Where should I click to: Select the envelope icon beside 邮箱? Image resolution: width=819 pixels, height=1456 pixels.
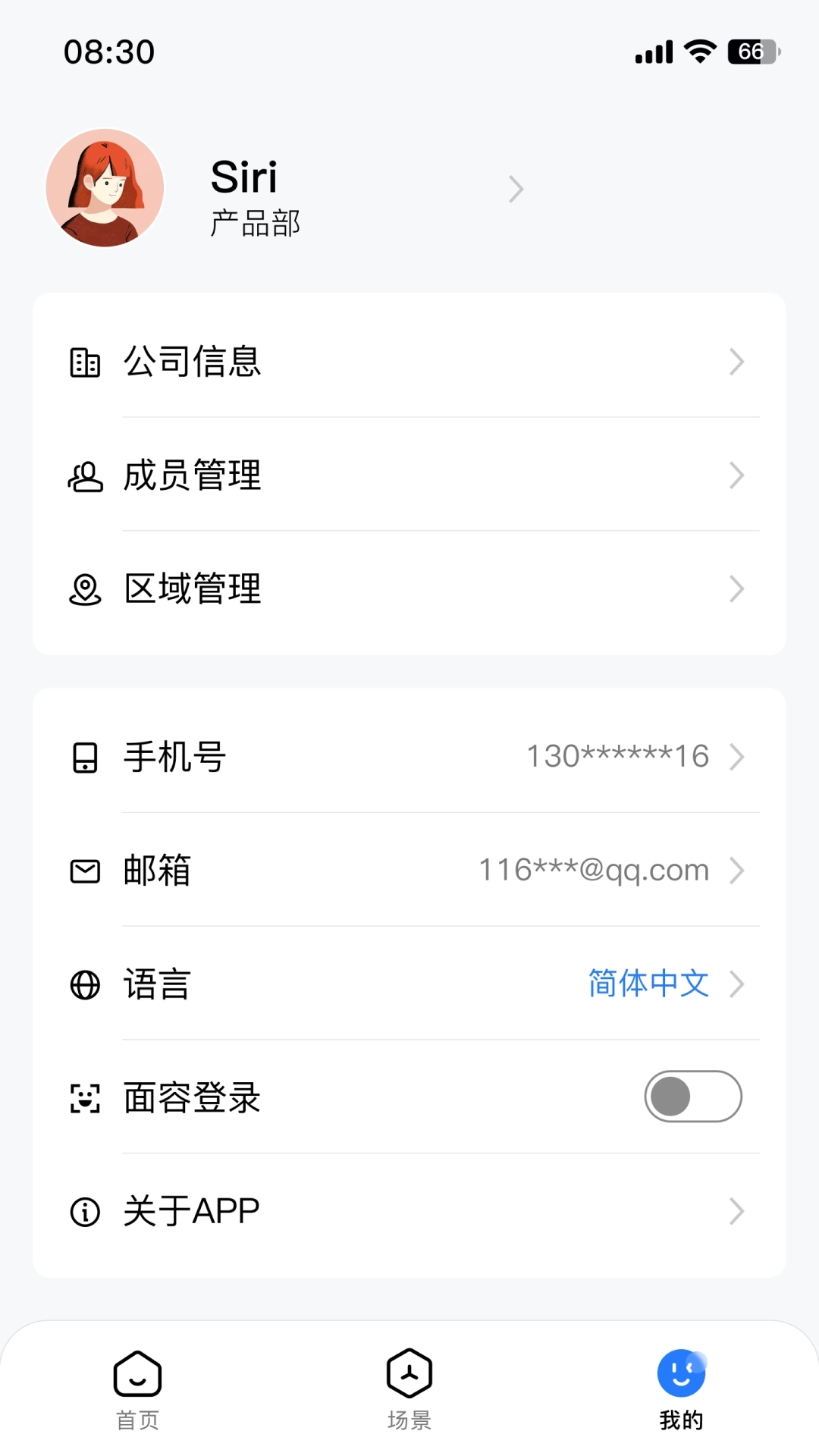coord(83,870)
